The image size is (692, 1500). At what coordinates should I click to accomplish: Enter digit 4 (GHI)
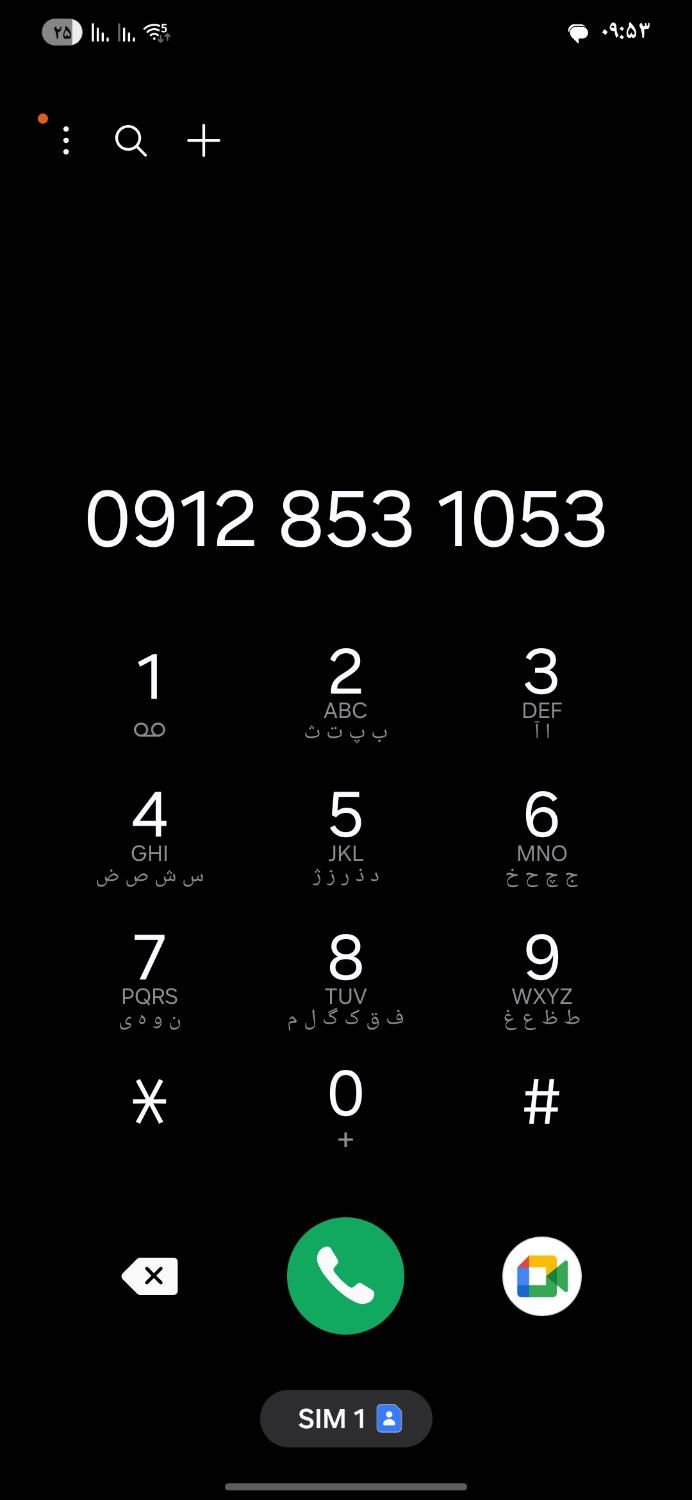coord(150,836)
